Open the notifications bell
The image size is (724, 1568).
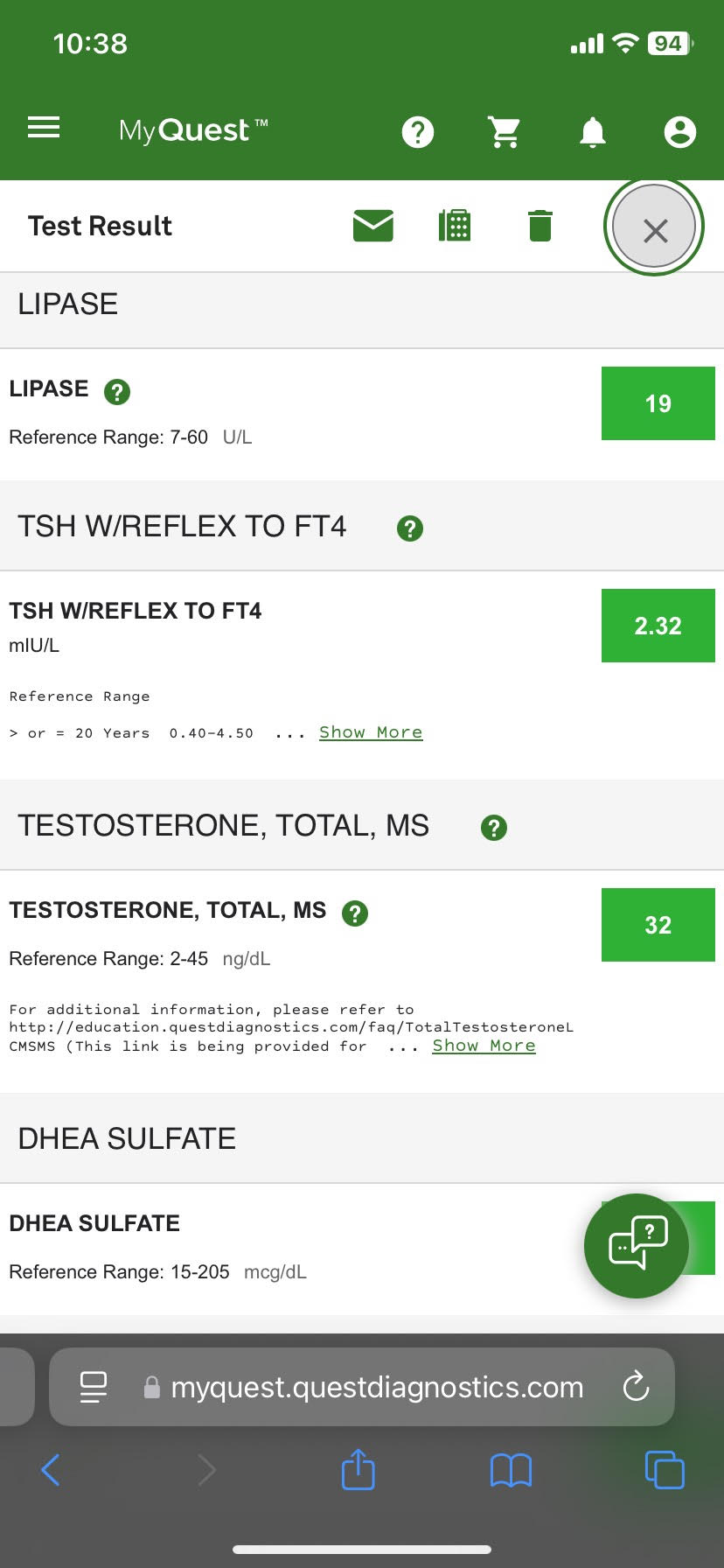[593, 132]
